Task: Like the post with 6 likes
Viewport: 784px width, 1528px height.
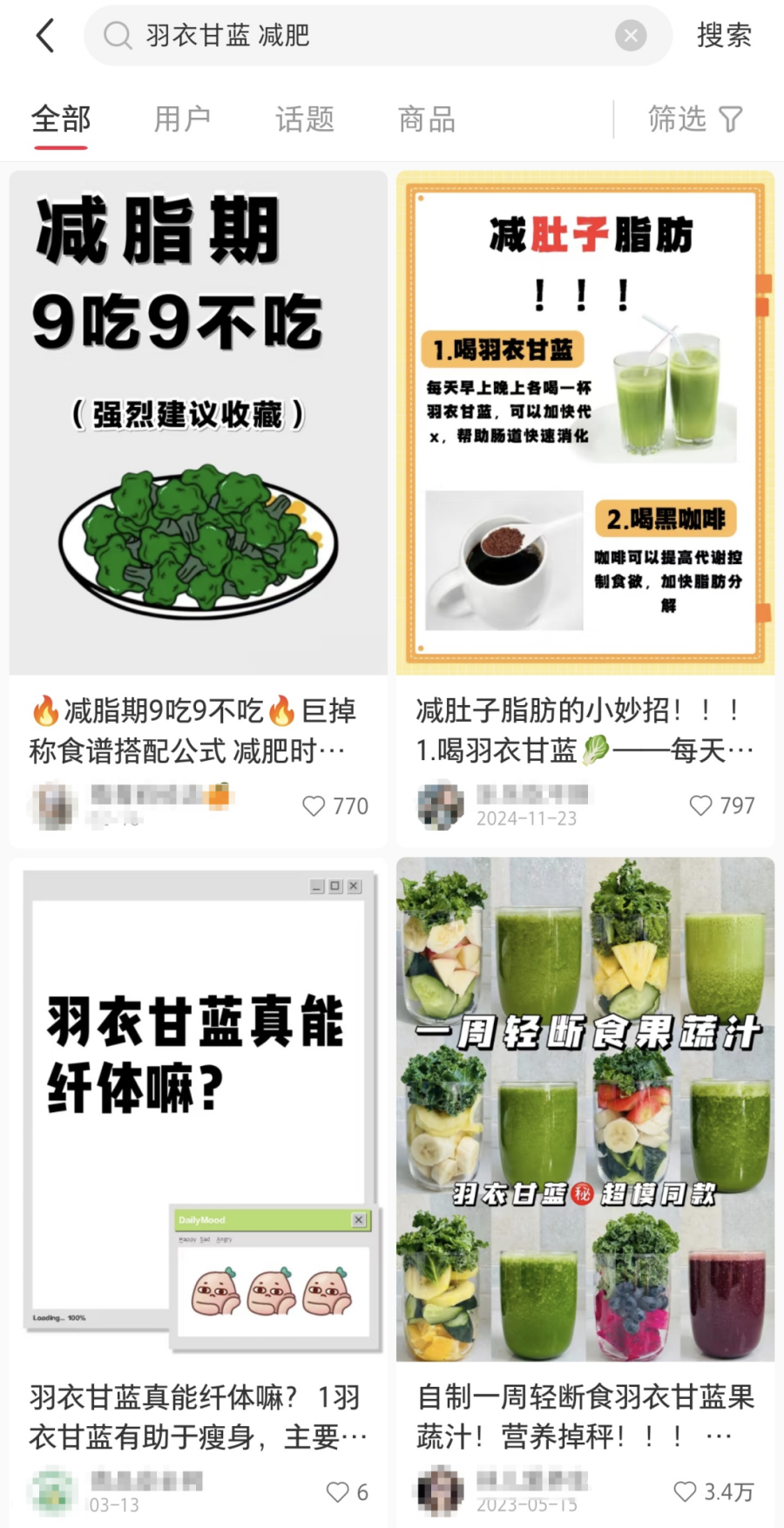Action: pyautogui.click(x=337, y=1492)
